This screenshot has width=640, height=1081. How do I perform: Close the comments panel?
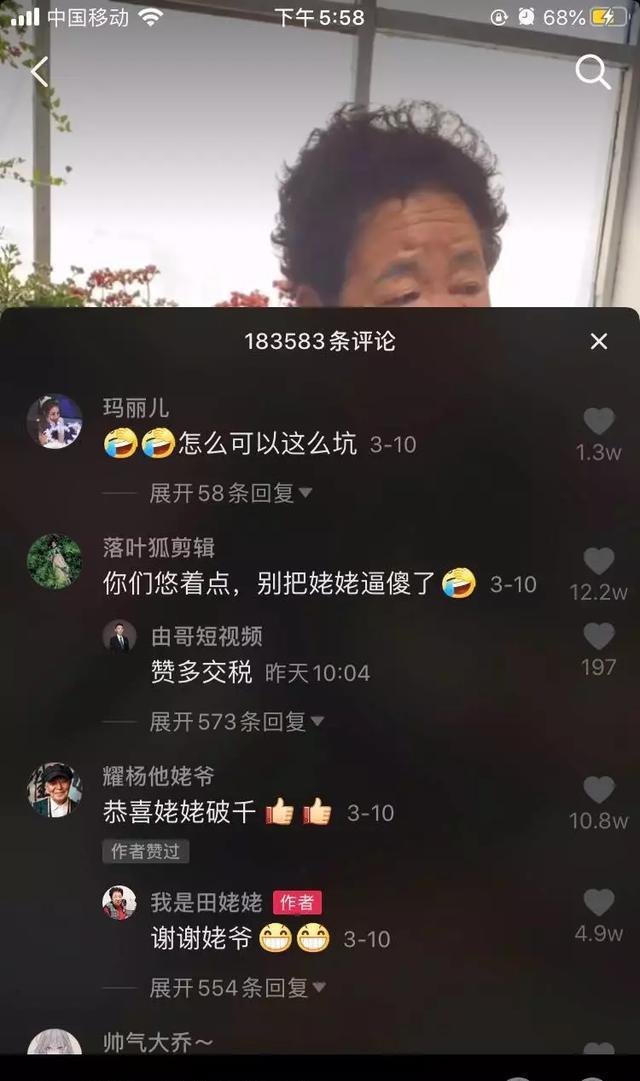(598, 342)
